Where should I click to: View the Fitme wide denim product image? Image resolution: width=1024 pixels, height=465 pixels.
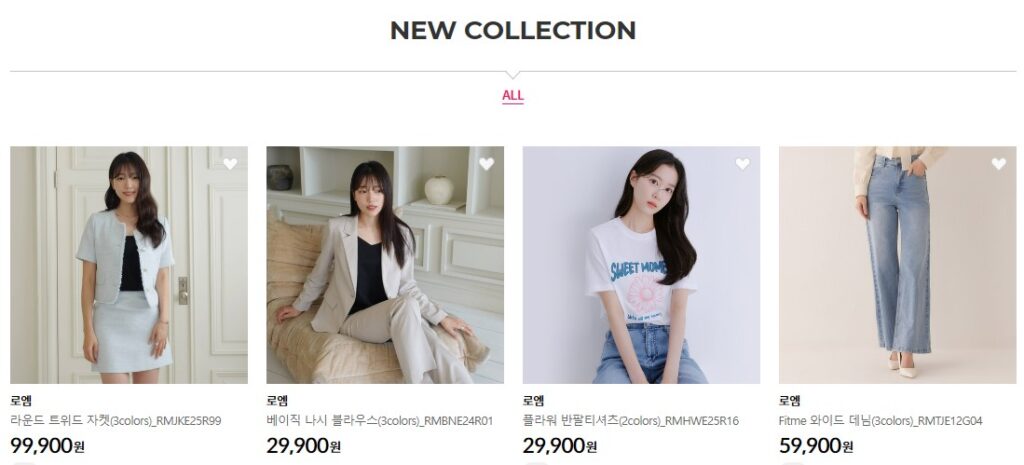pyautogui.click(x=897, y=265)
